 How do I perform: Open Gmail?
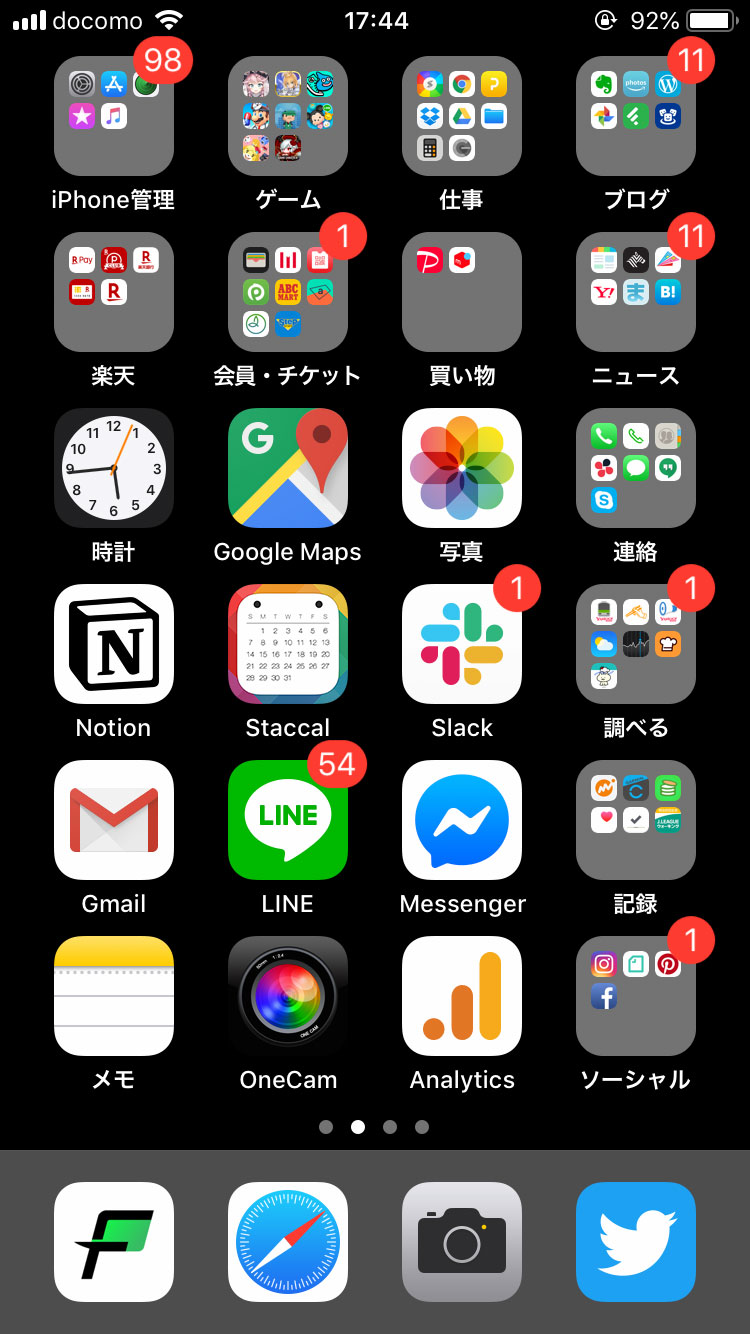click(114, 820)
